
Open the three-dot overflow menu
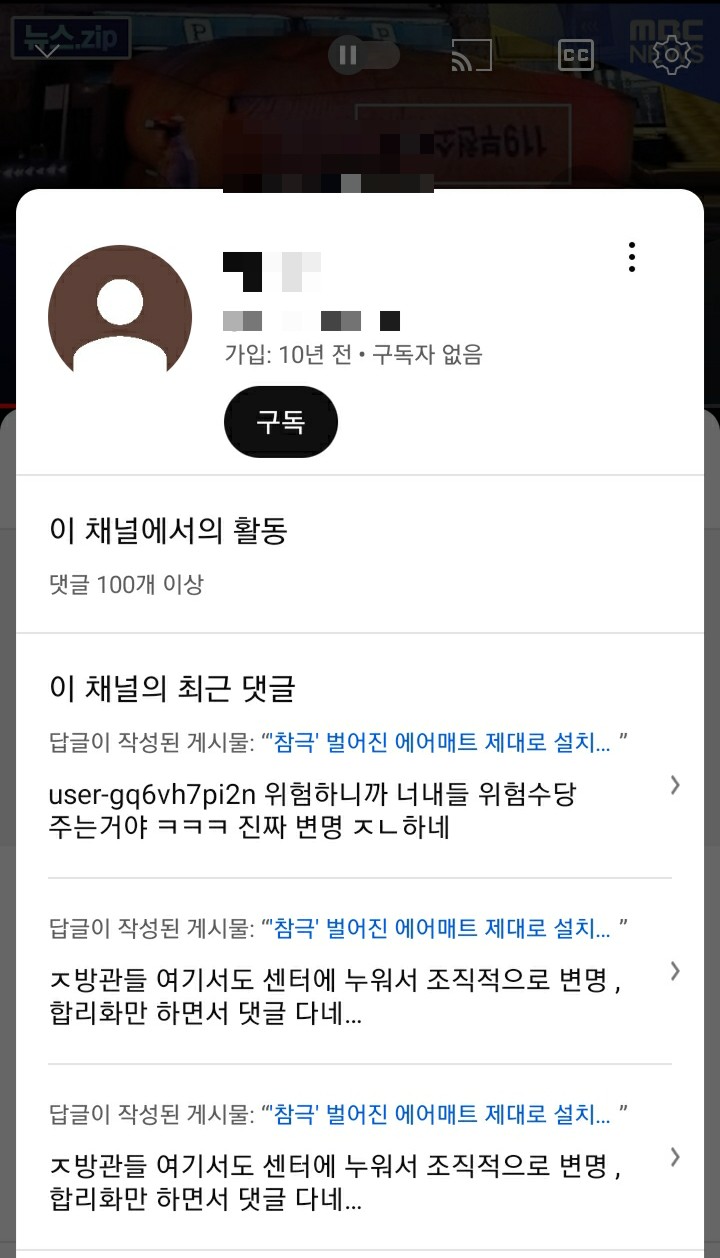pyautogui.click(x=632, y=257)
